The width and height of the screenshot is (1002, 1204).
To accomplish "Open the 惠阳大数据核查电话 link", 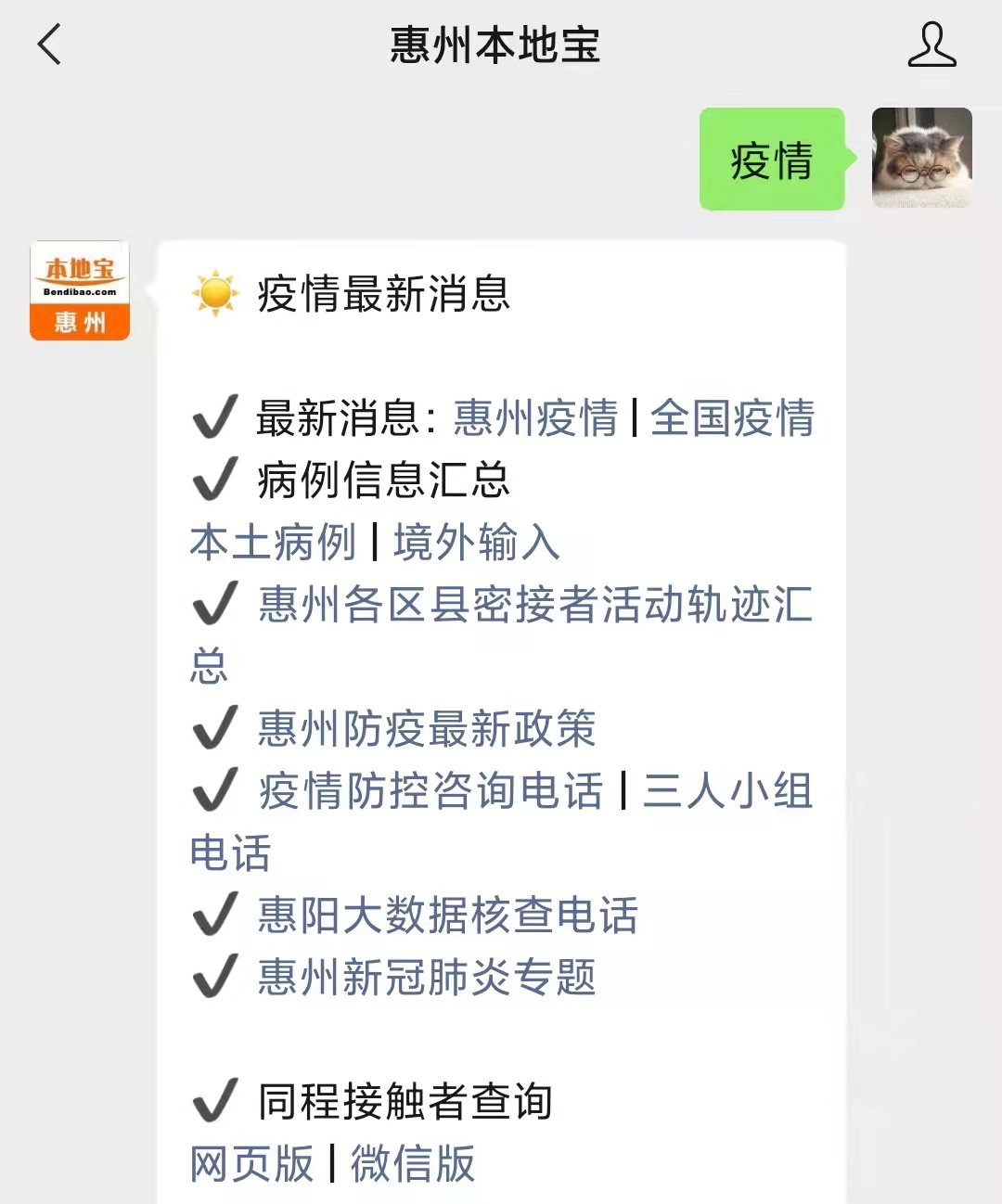I will coord(448,916).
